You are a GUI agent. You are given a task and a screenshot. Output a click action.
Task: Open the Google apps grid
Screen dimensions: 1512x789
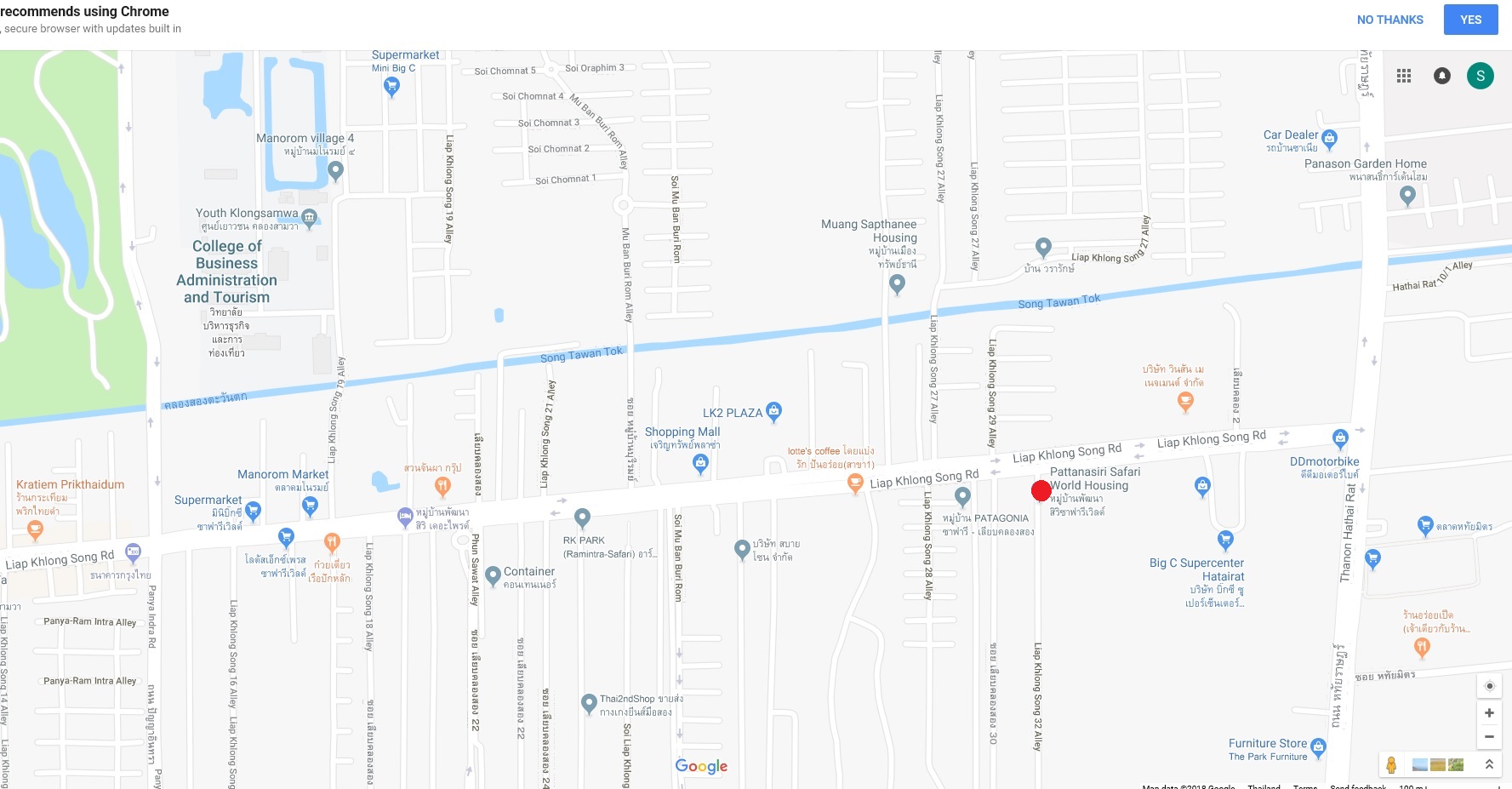pos(1404,76)
